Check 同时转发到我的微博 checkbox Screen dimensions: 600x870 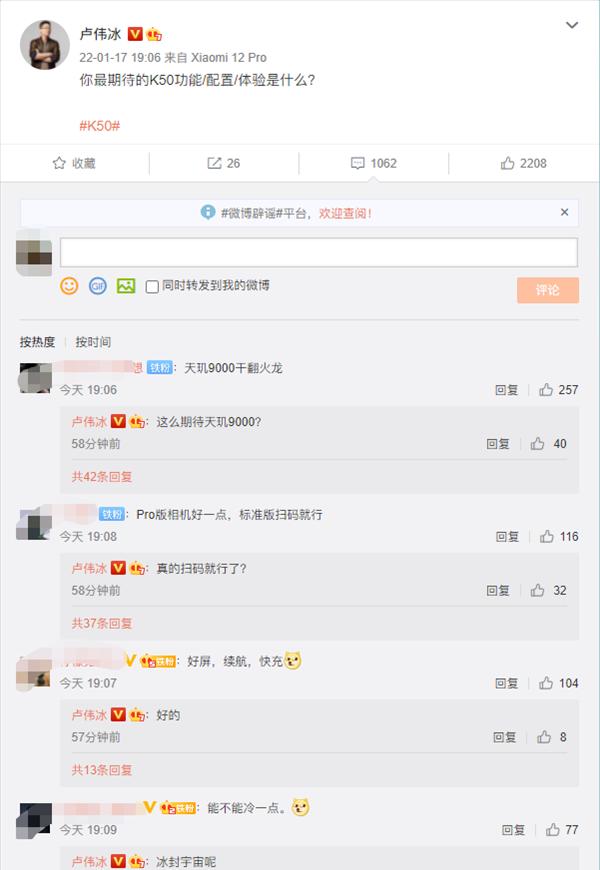point(152,286)
